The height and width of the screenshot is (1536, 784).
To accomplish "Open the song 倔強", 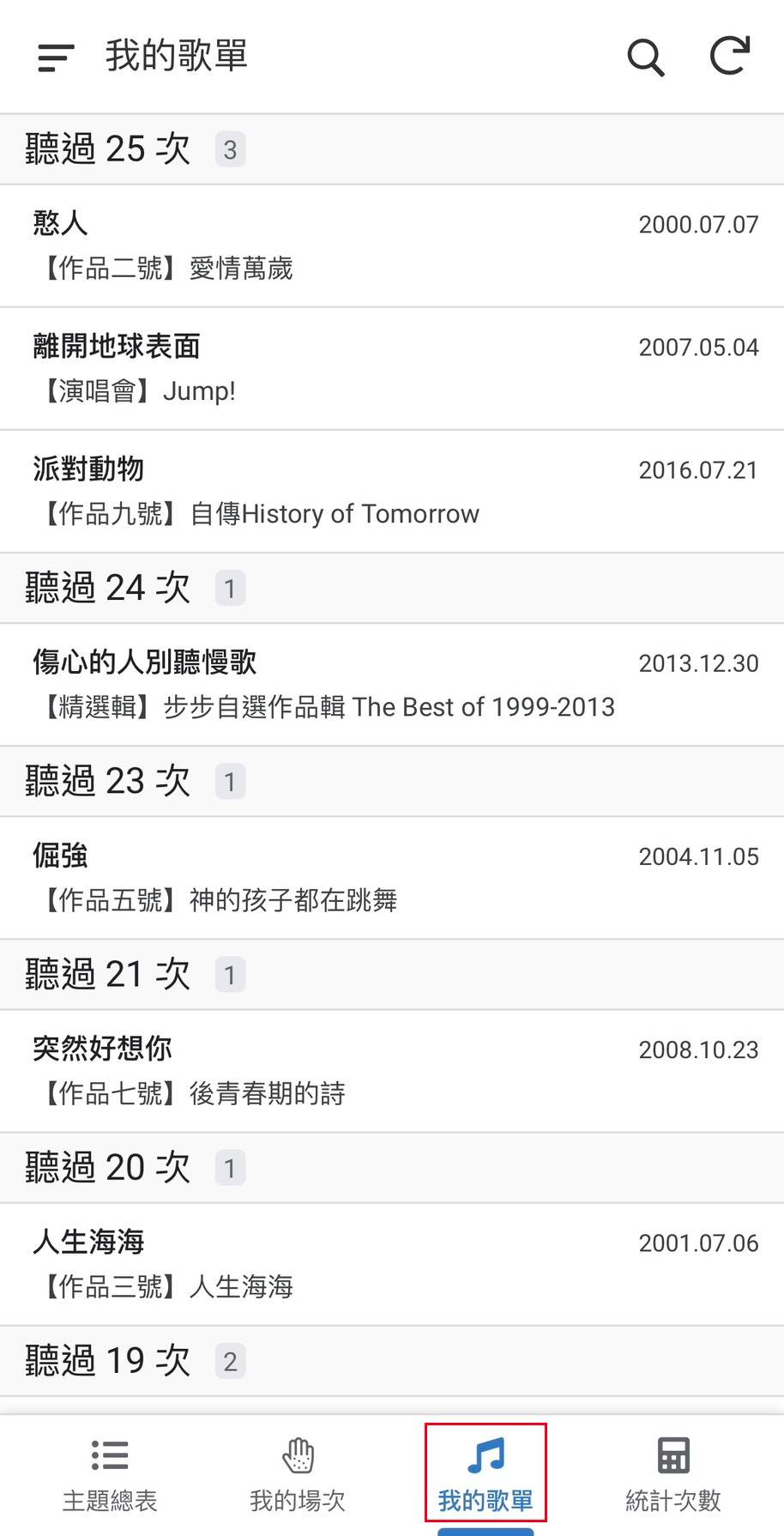I will click(x=392, y=878).
